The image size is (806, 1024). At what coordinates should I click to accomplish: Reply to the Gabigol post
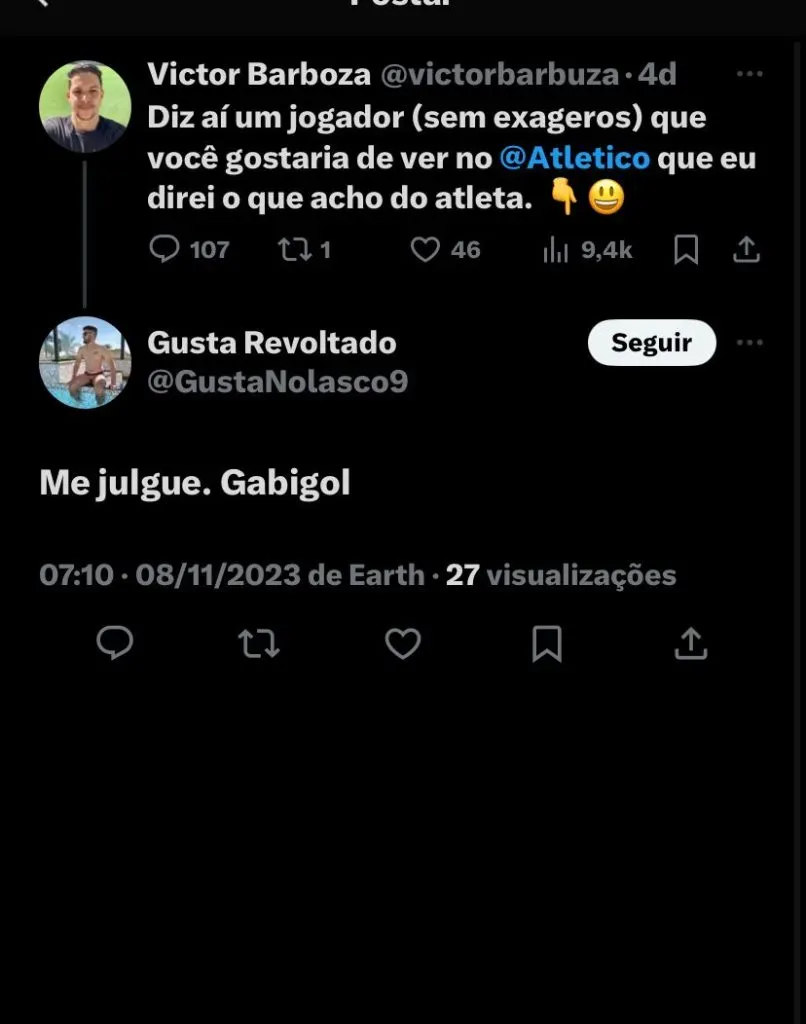tap(115, 643)
